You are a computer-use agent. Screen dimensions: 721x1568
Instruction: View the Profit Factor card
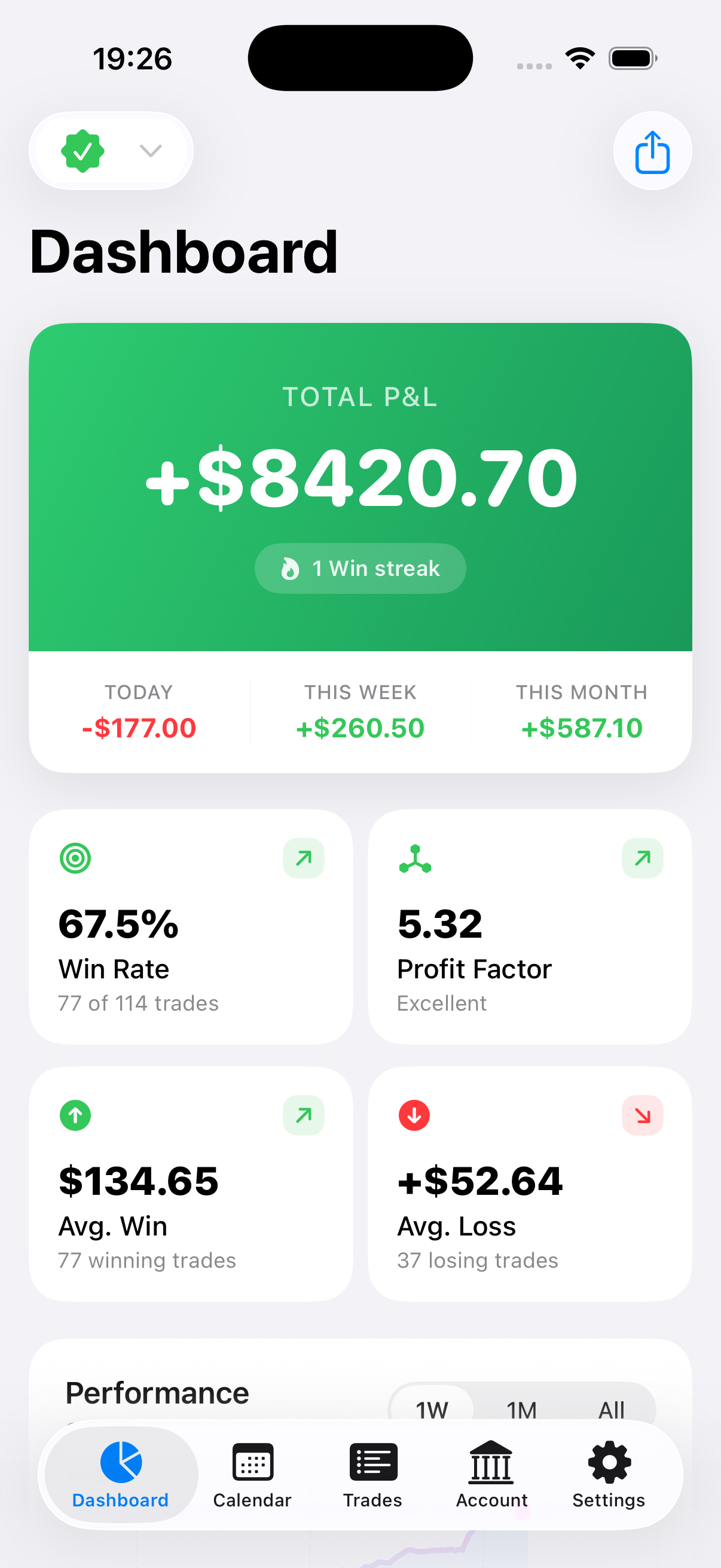tap(529, 926)
